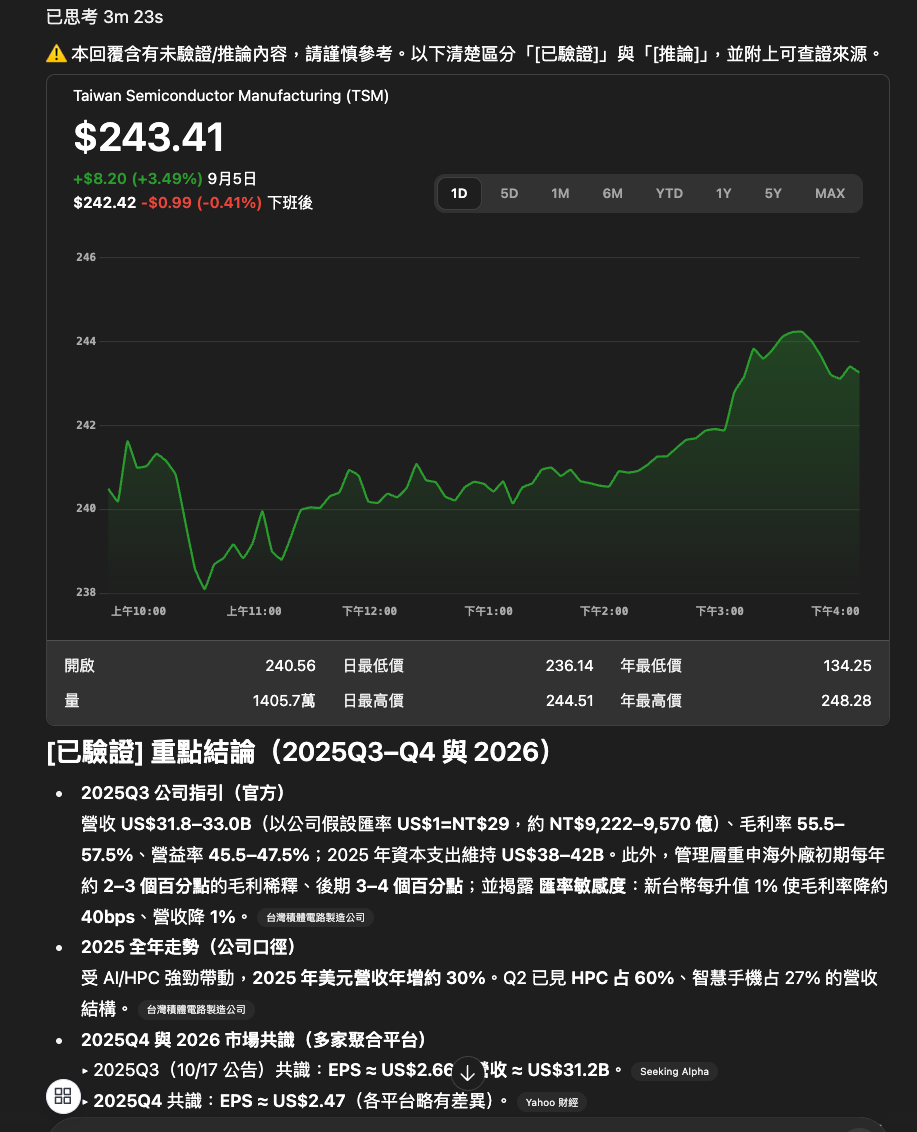The image size is (917, 1132).
Task: Open 台灣積體電路製造公司 source under 2025Q3 指引
Action: (315, 917)
